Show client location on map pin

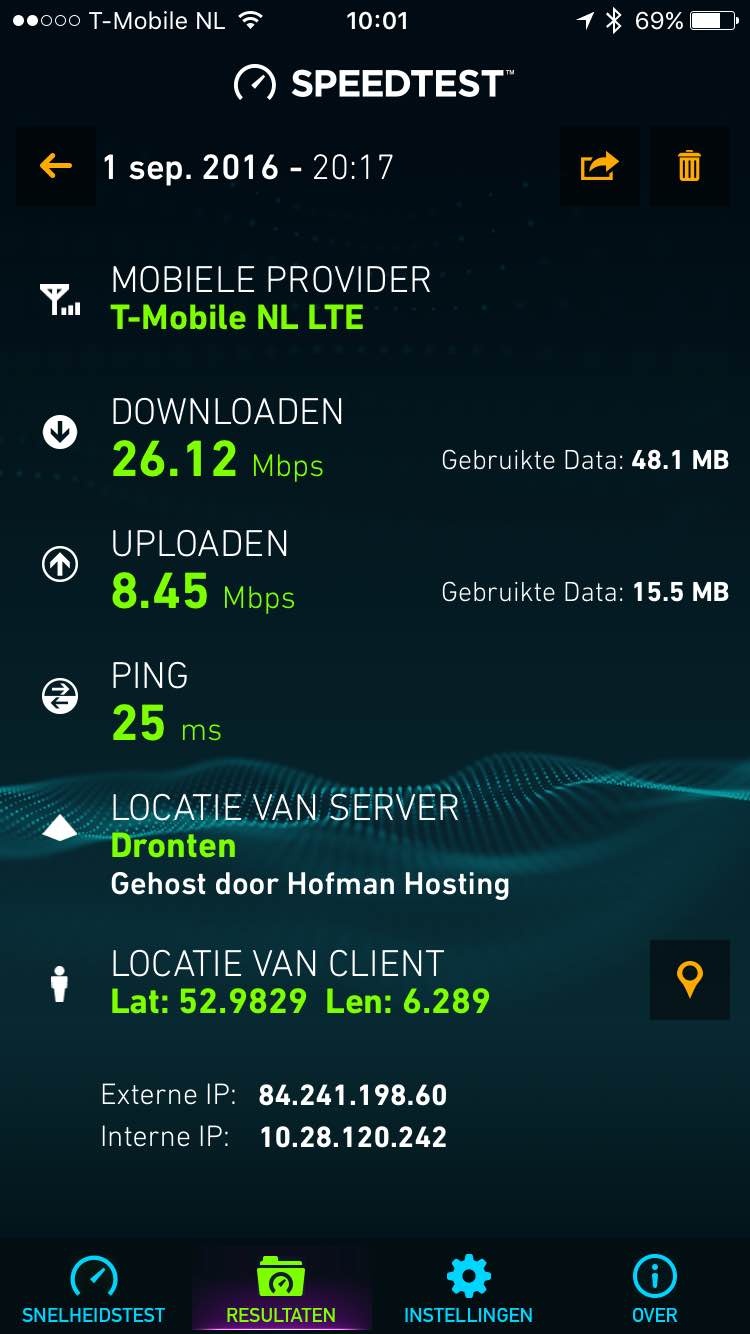pos(689,979)
